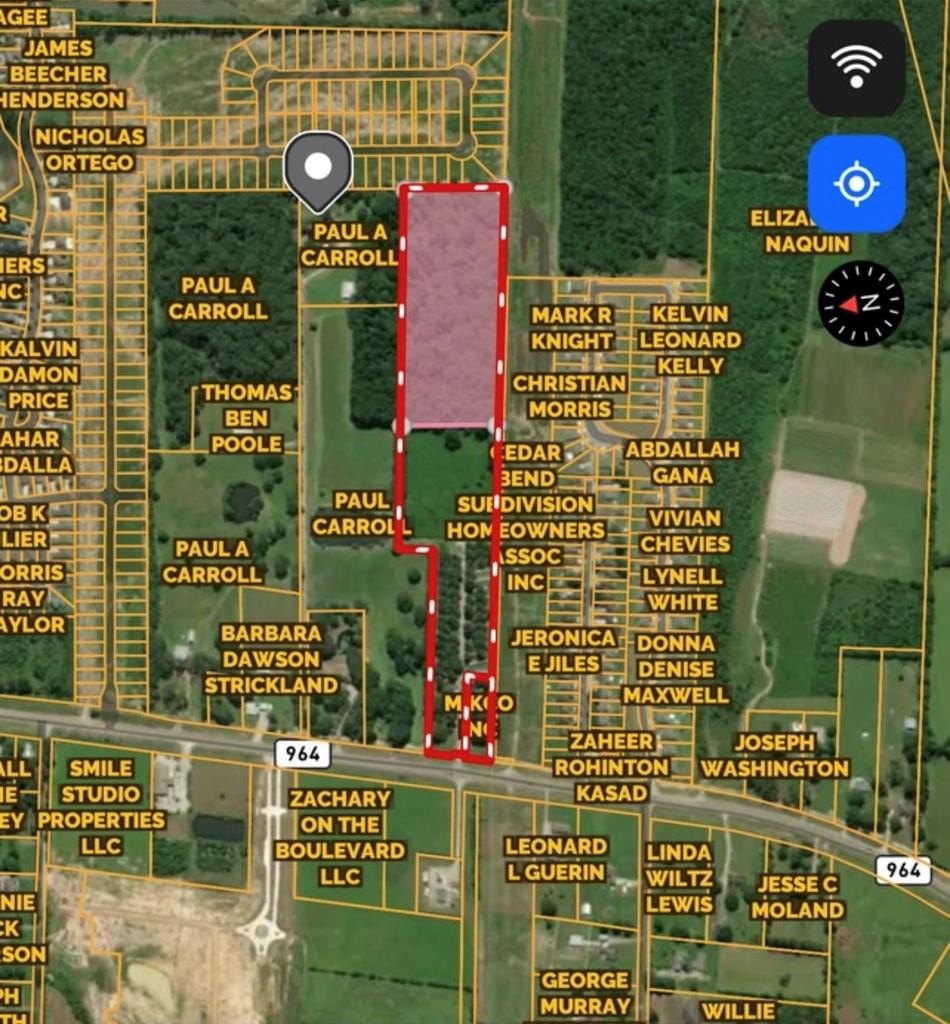The width and height of the screenshot is (950, 1024).
Task: Select the dropped map pin marker
Action: pos(318,168)
